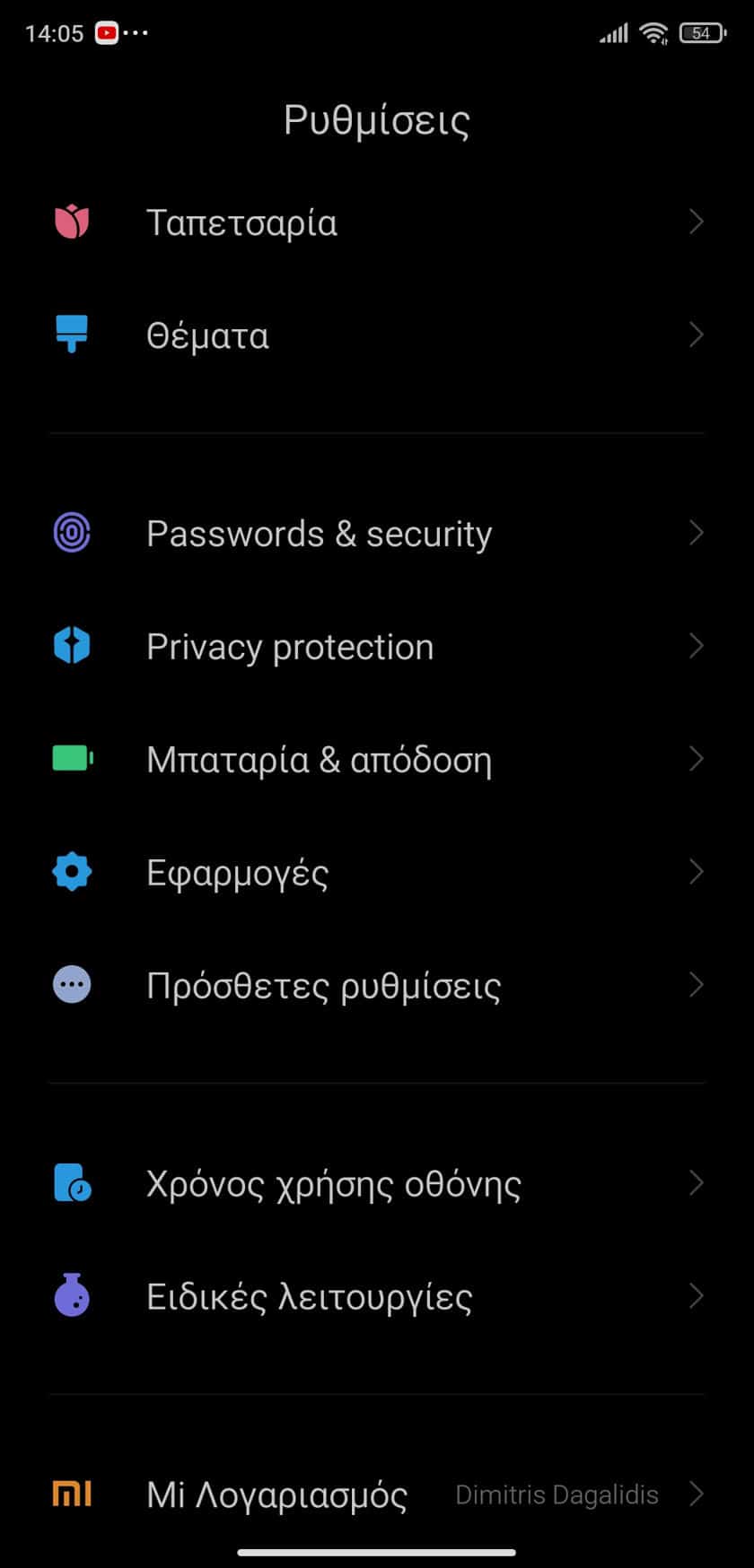
Task: Go to Passwords & security
Action: 377,534
